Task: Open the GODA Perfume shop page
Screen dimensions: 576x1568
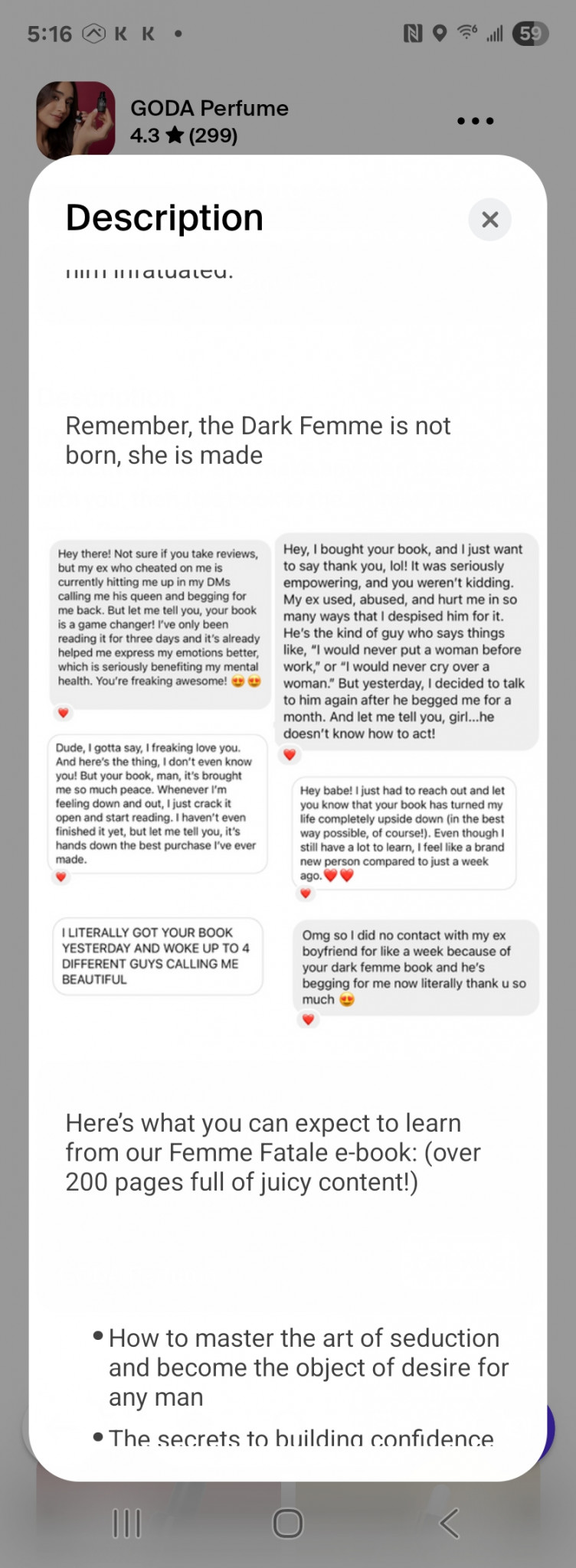Action: pyautogui.click(x=208, y=109)
